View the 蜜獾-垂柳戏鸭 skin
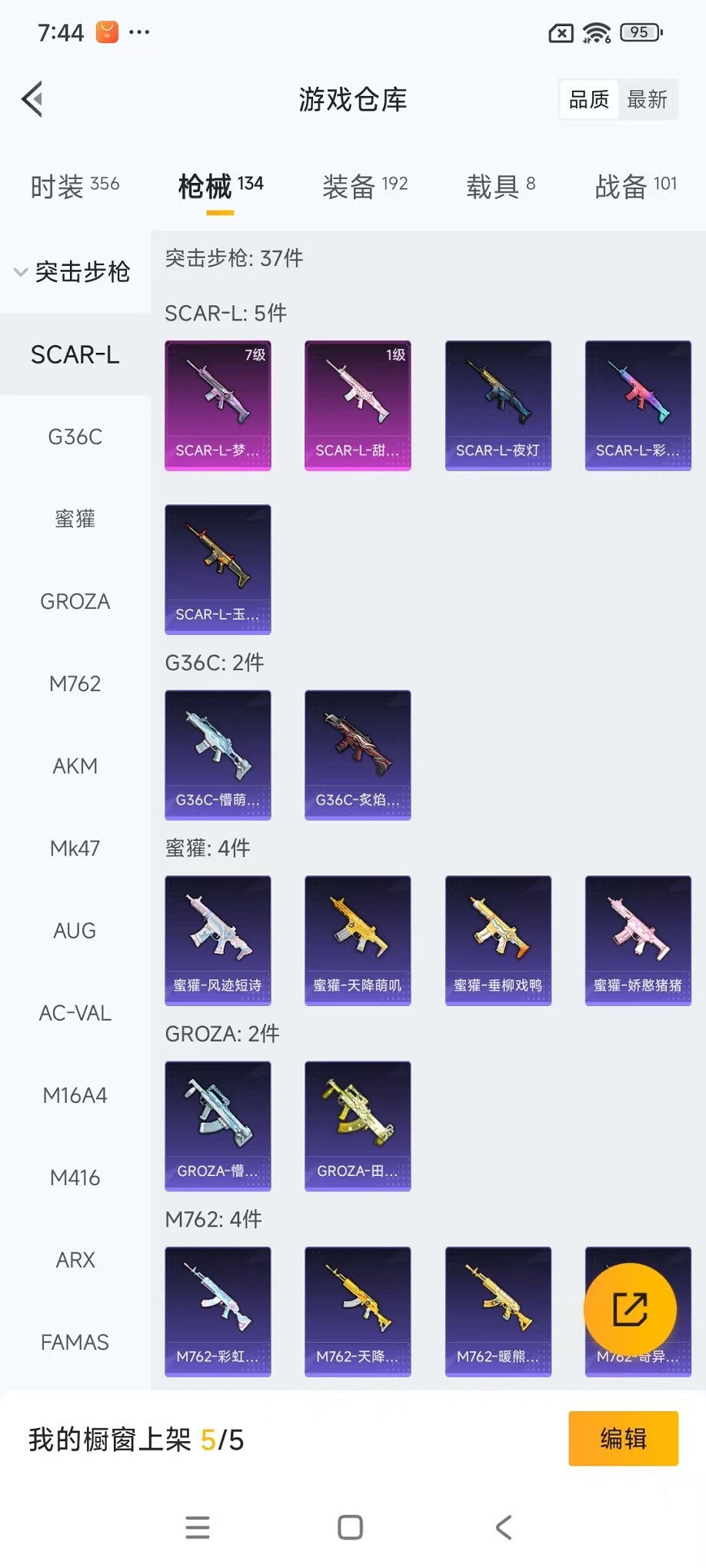 498,940
